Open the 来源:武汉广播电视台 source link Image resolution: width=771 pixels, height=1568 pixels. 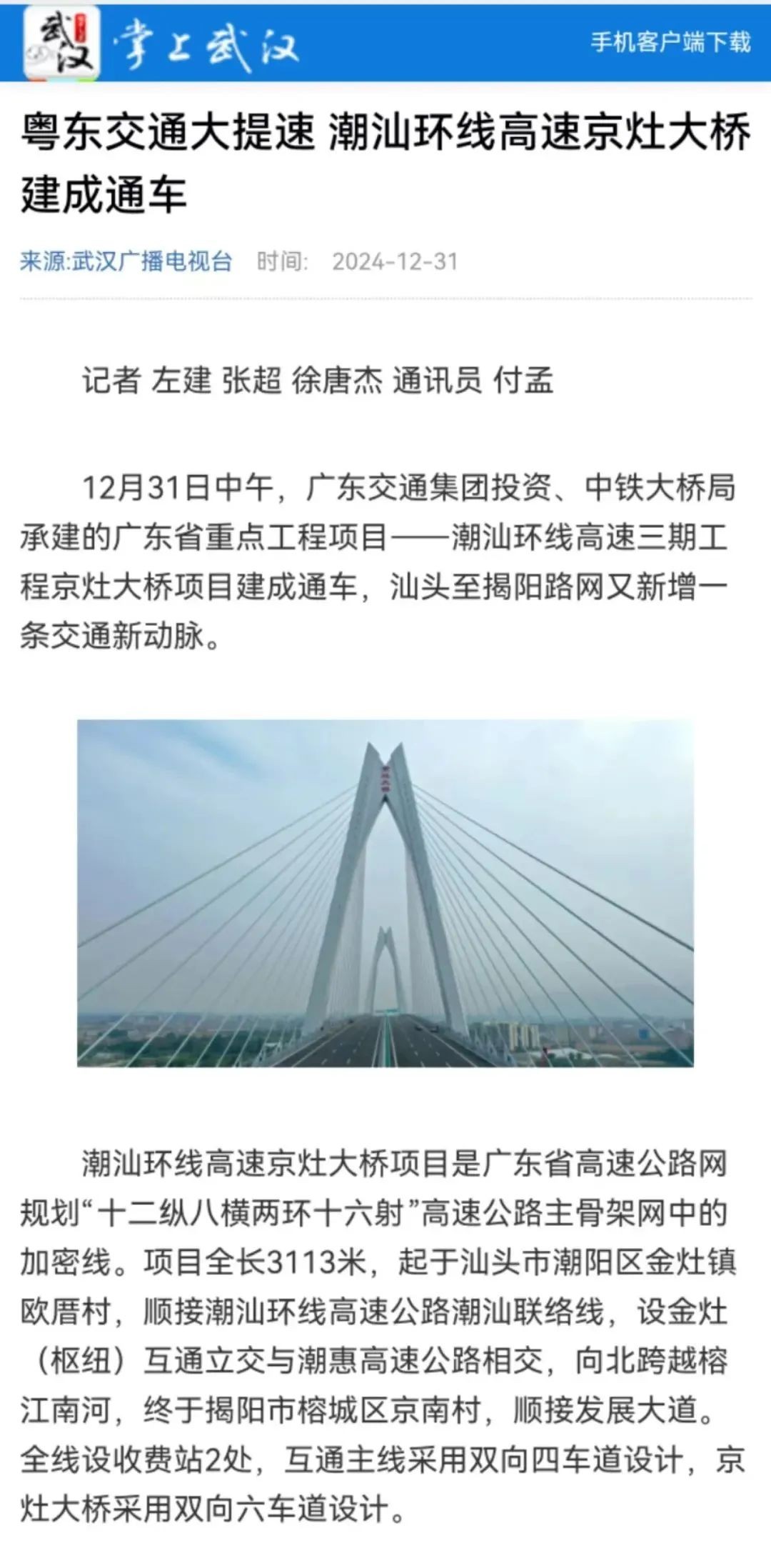pos(126,261)
